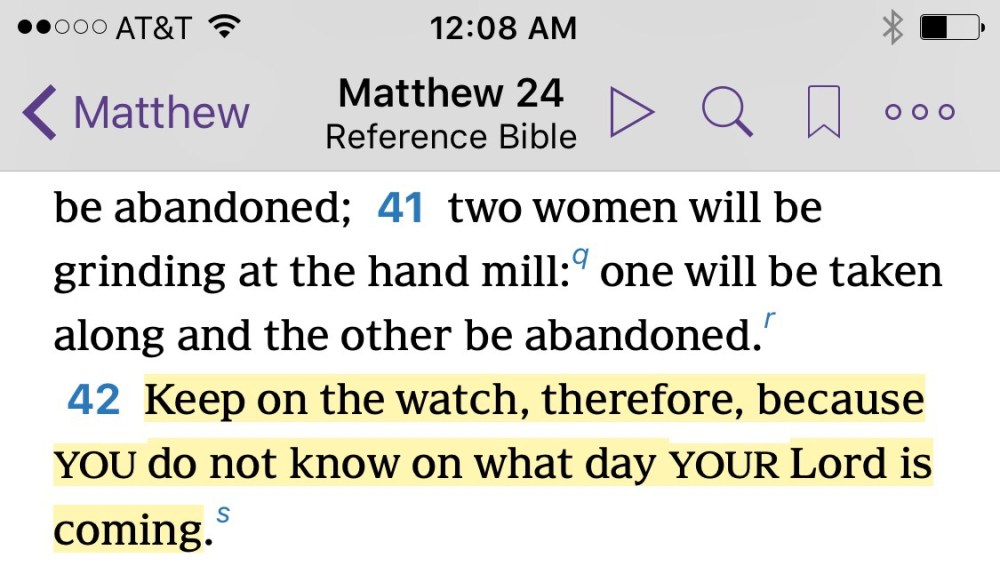Screen dimensions: 1000x566
Task: Play audio for Matthew 24
Action: coord(632,112)
